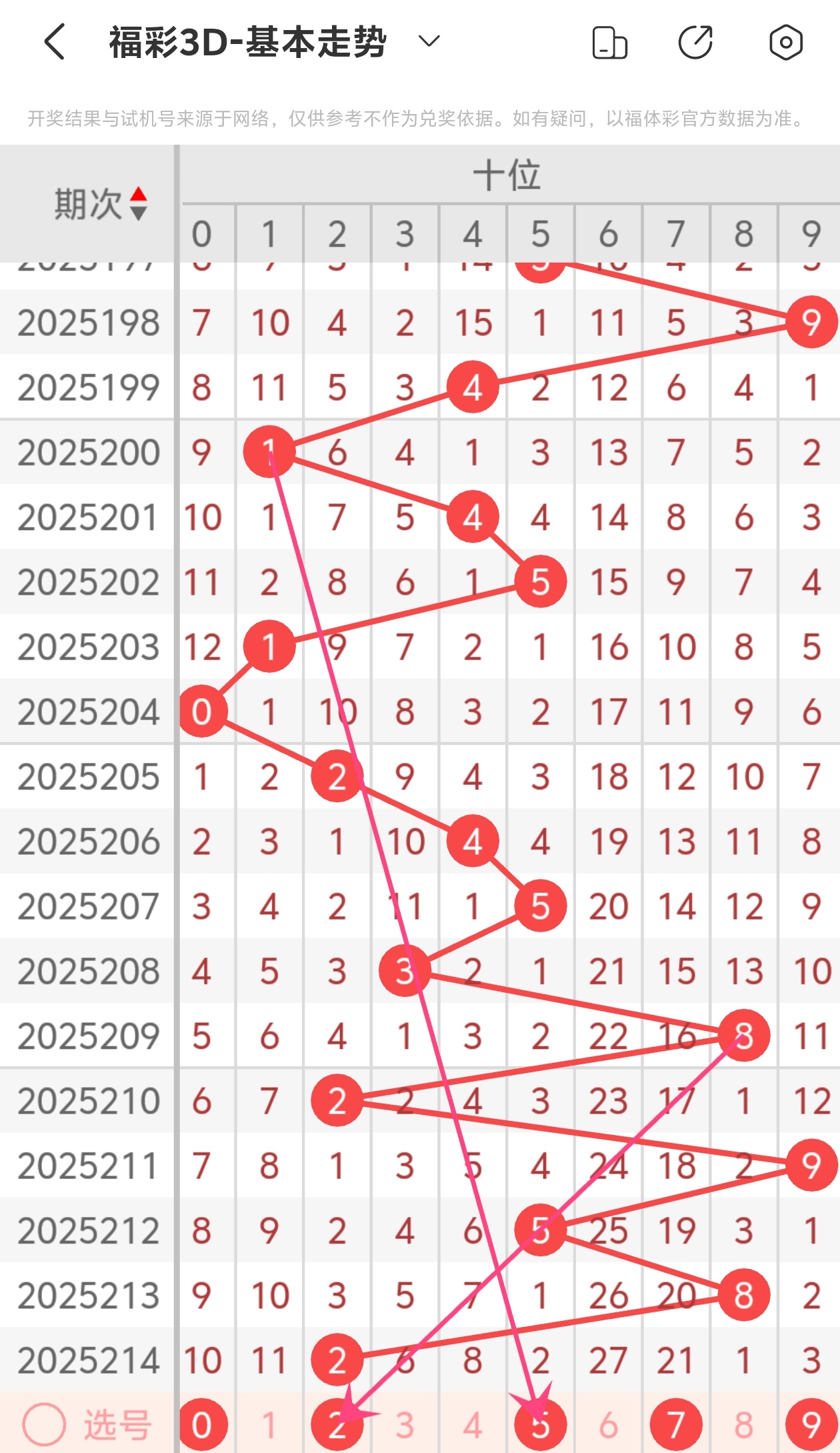
Task: Select number 4 in the 选号 row
Action: pyautogui.click(x=473, y=1425)
